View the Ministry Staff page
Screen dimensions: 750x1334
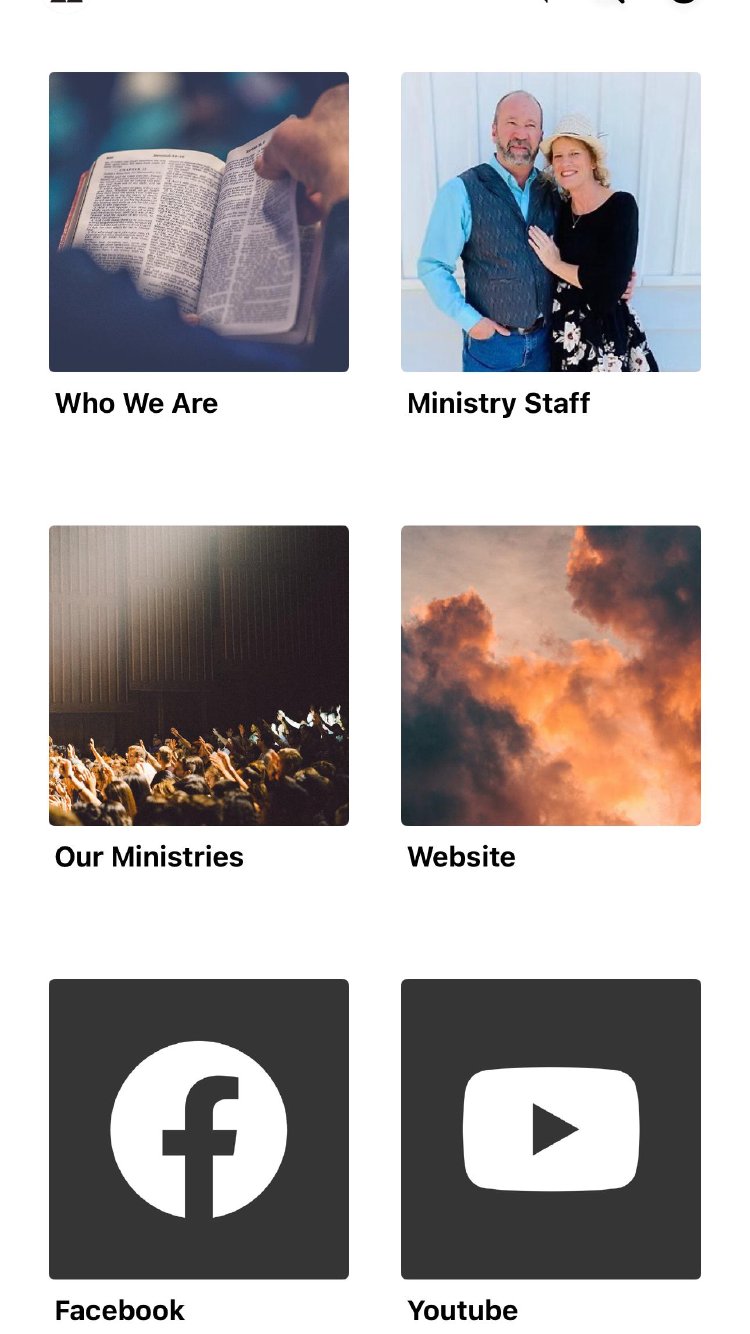550,222
